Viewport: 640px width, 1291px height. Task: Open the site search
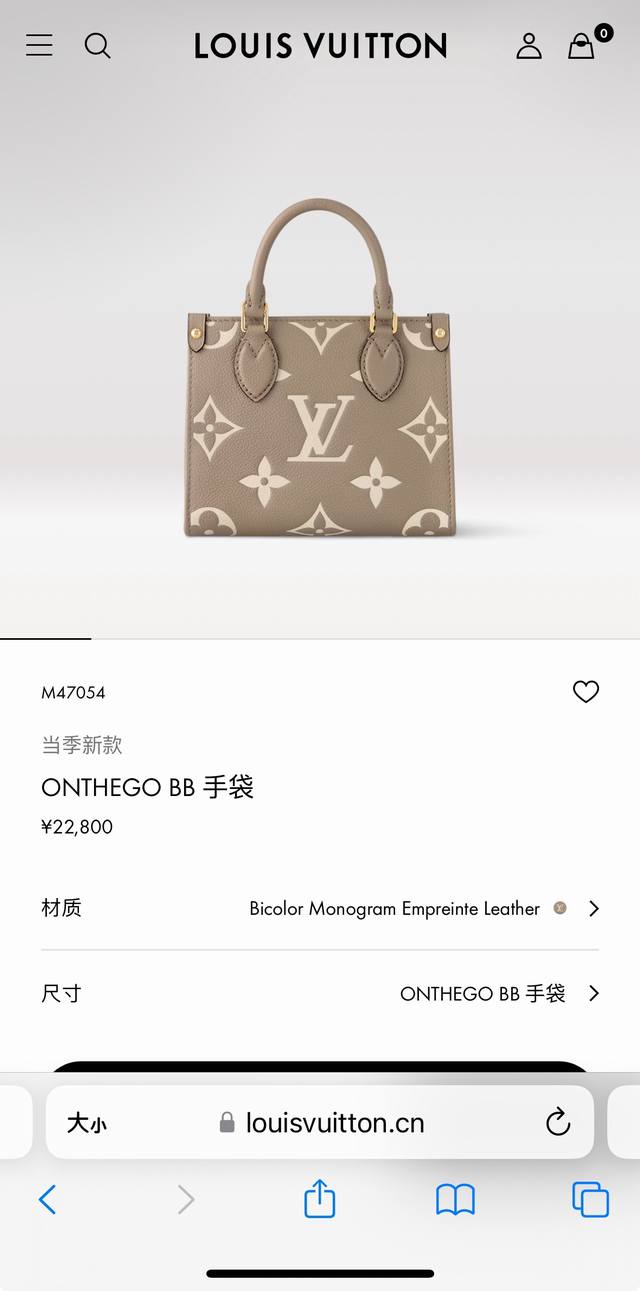coord(97,45)
